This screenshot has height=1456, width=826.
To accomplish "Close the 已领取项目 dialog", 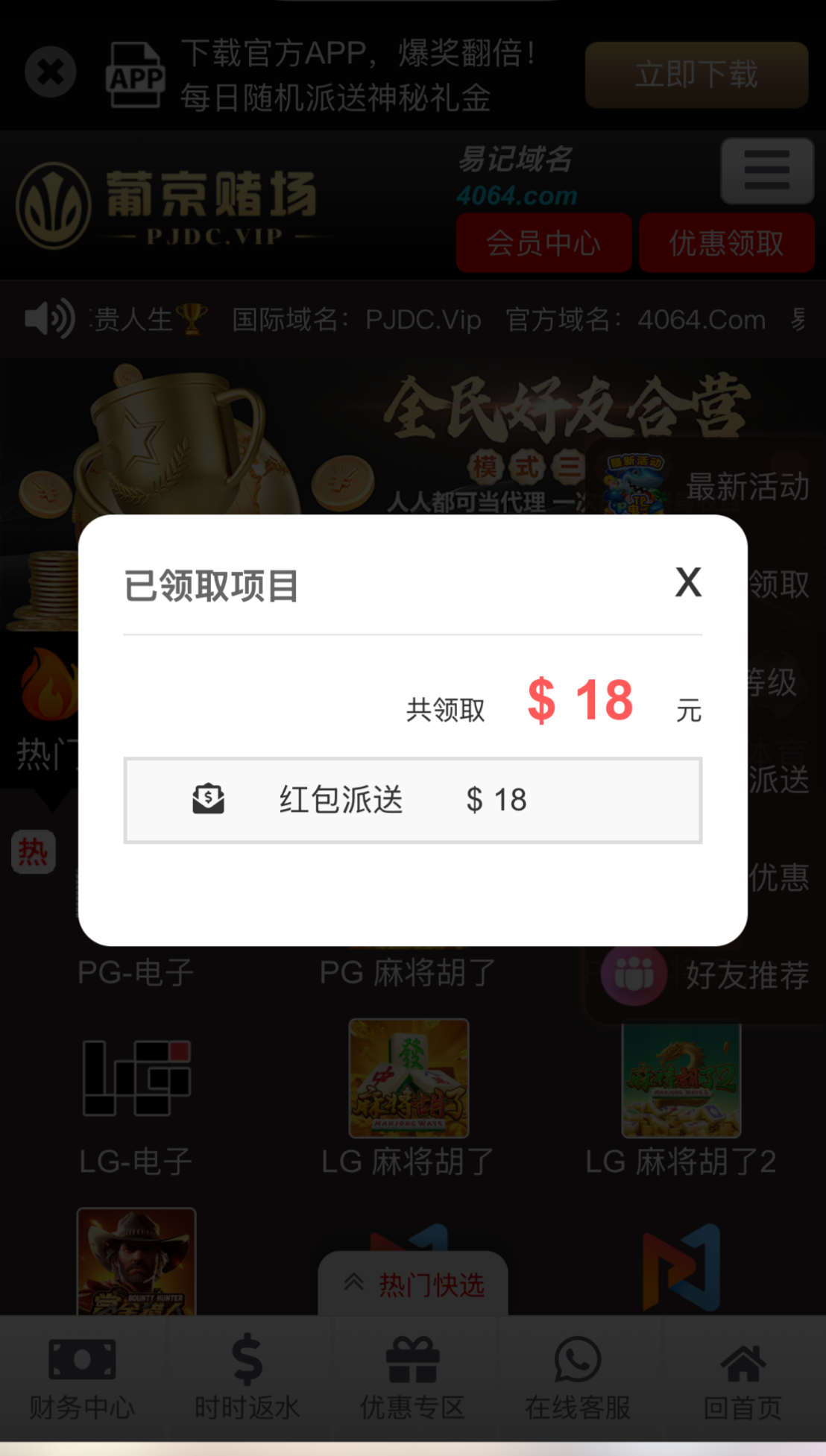I will [x=688, y=582].
